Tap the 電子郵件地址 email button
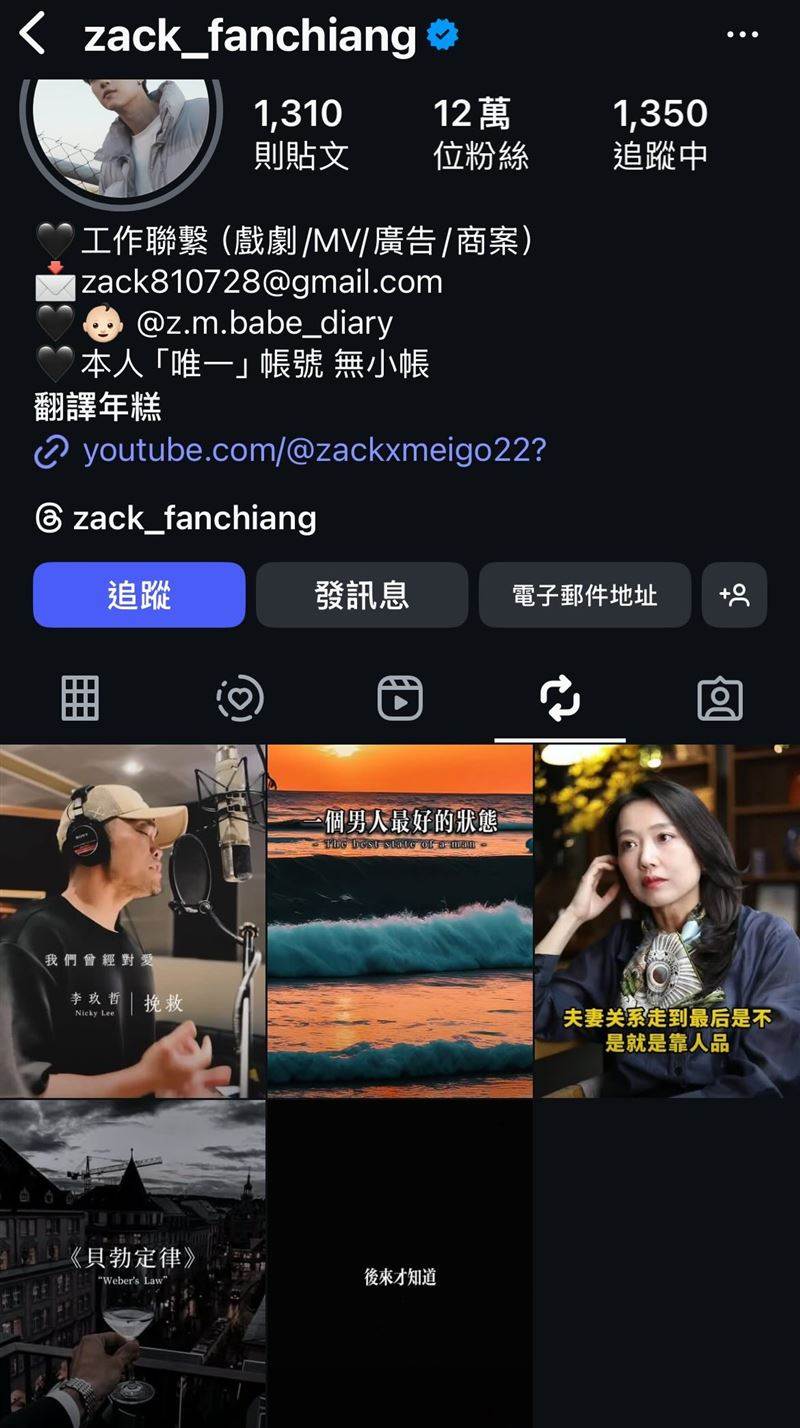The width and height of the screenshot is (800, 1428). pos(584,595)
